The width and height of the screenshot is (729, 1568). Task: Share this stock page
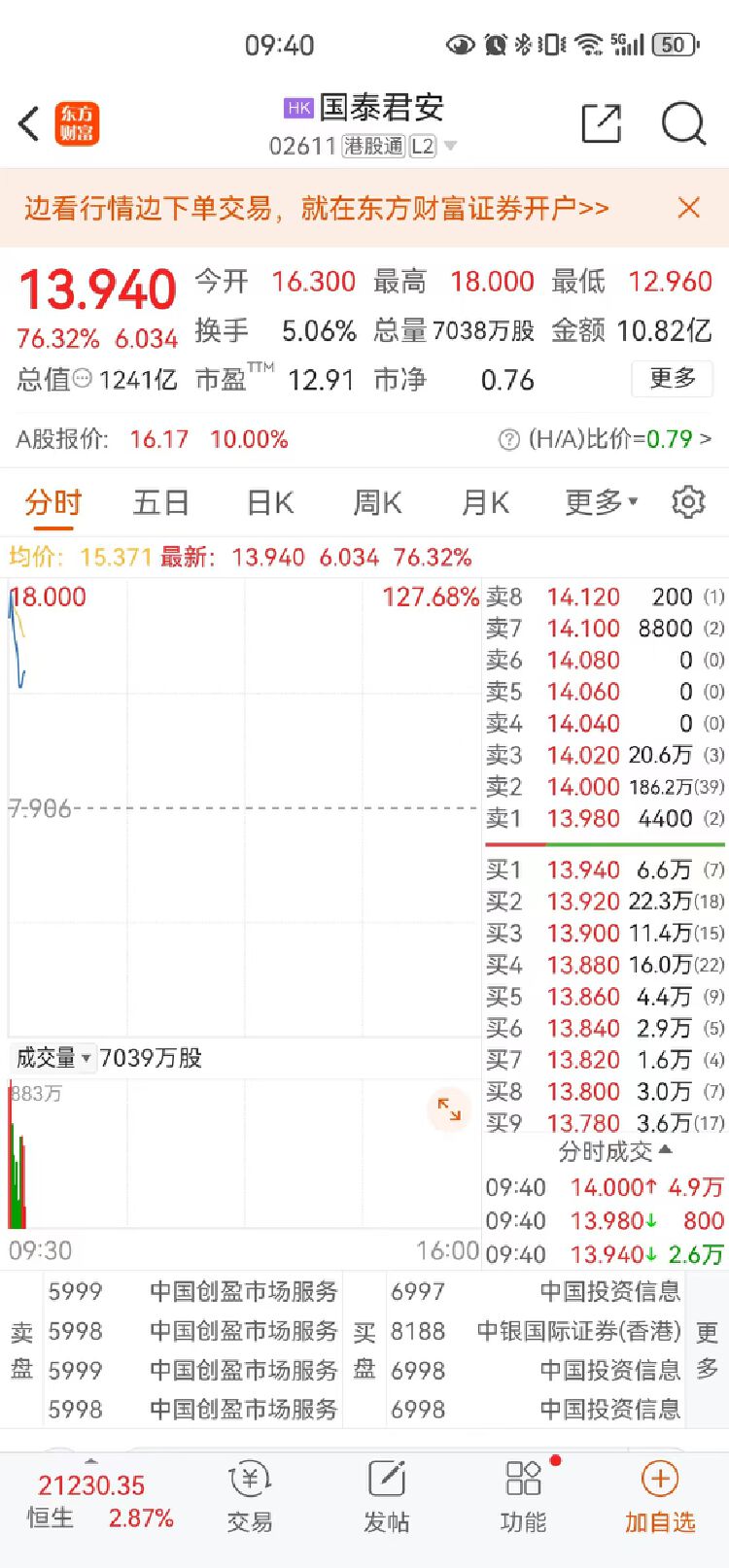pos(601,123)
